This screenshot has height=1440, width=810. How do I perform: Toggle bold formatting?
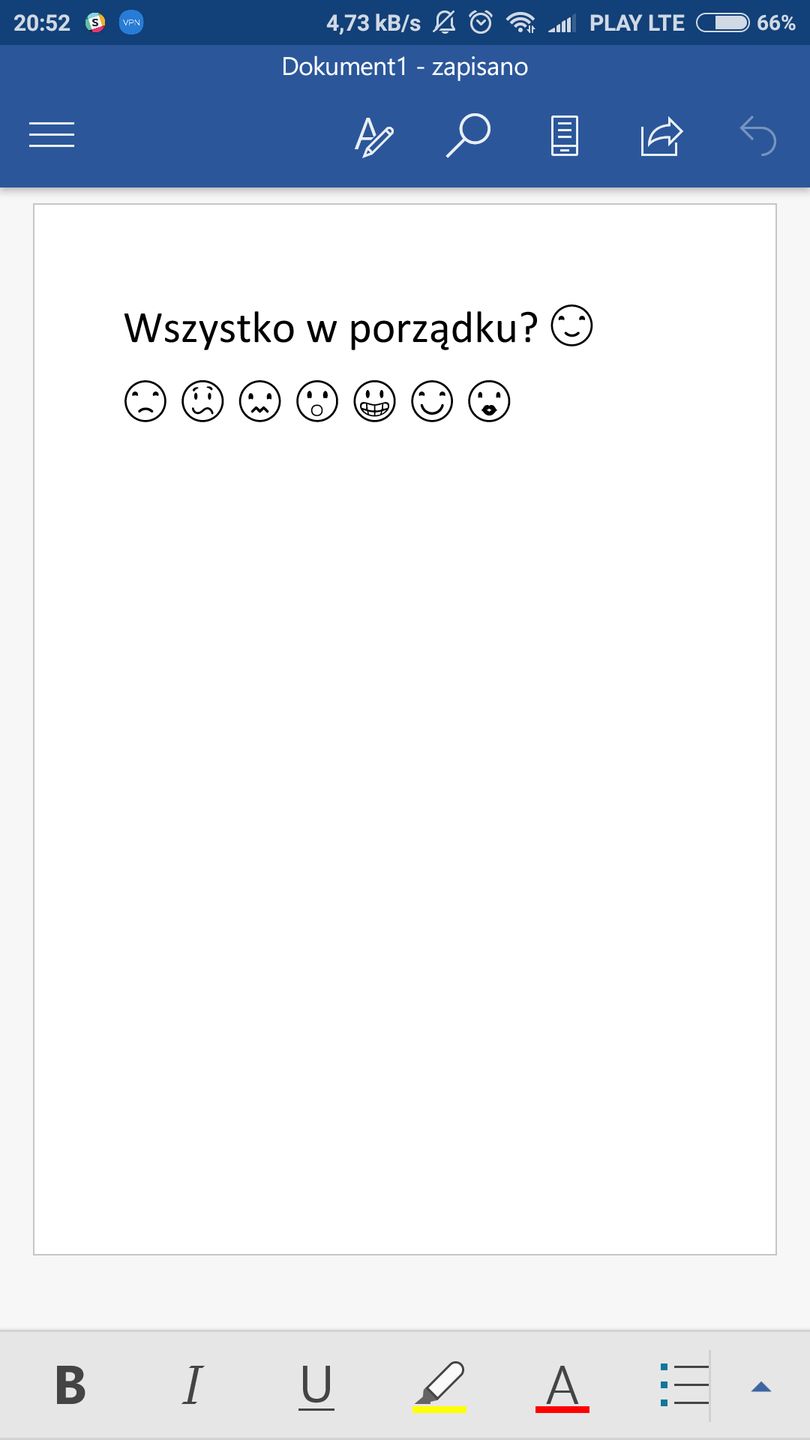pos(70,1385)
